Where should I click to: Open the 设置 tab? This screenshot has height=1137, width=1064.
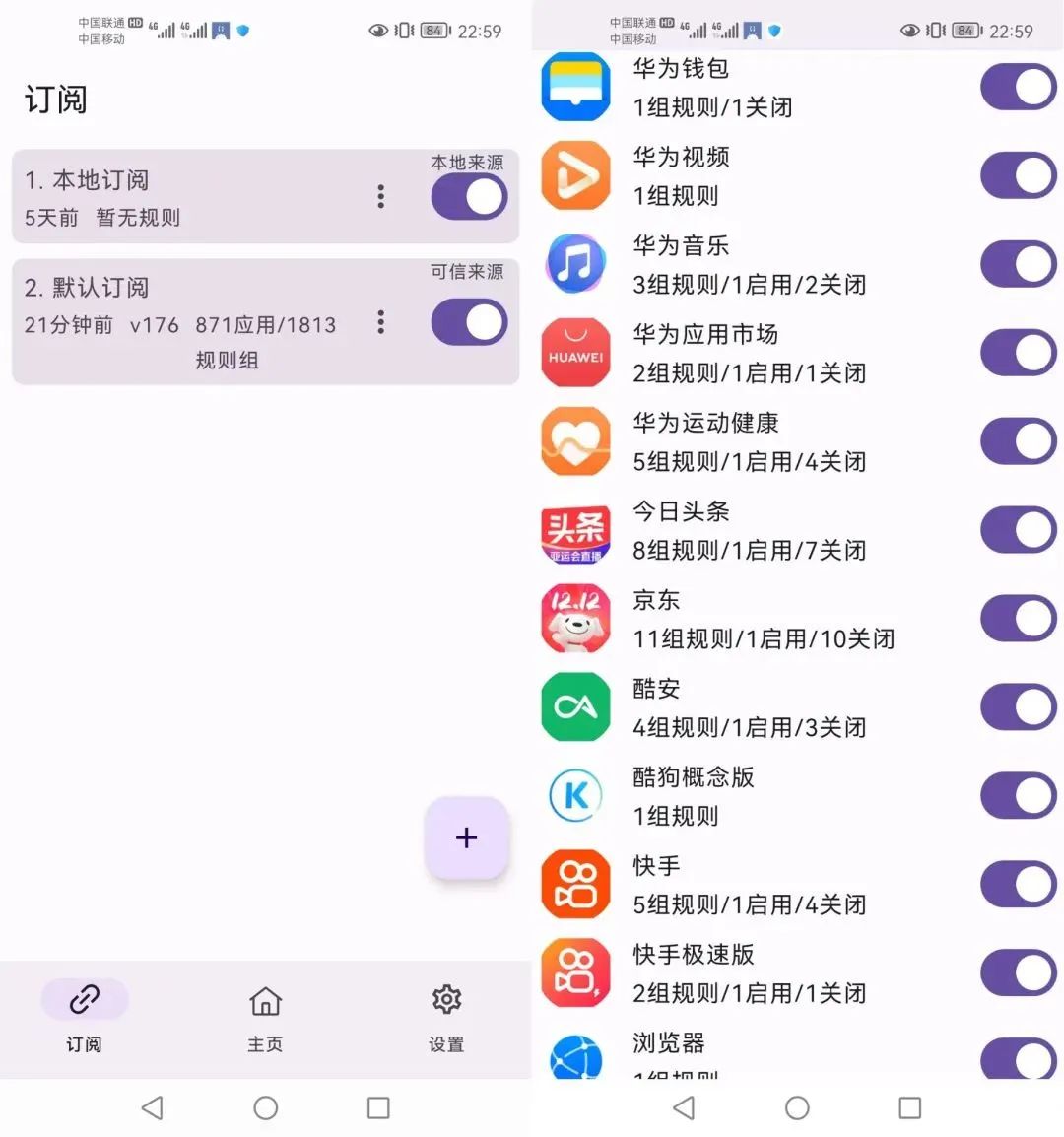(x=446, y=1018)
